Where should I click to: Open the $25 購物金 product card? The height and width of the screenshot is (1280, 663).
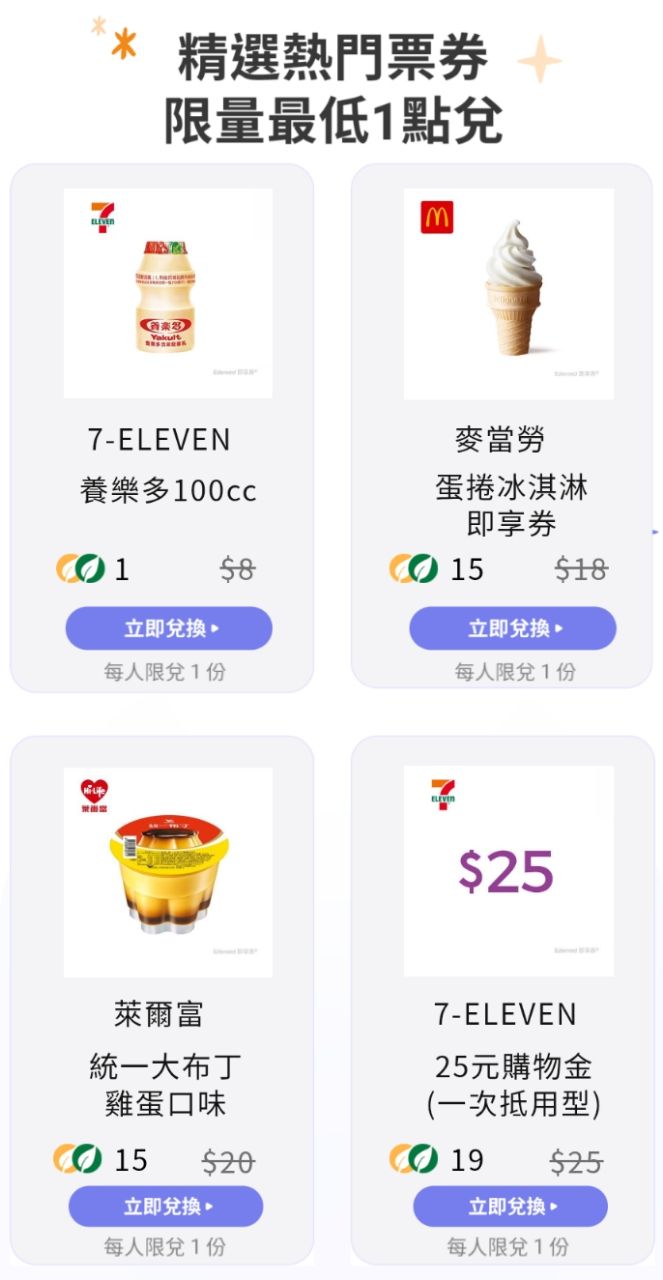509,872
